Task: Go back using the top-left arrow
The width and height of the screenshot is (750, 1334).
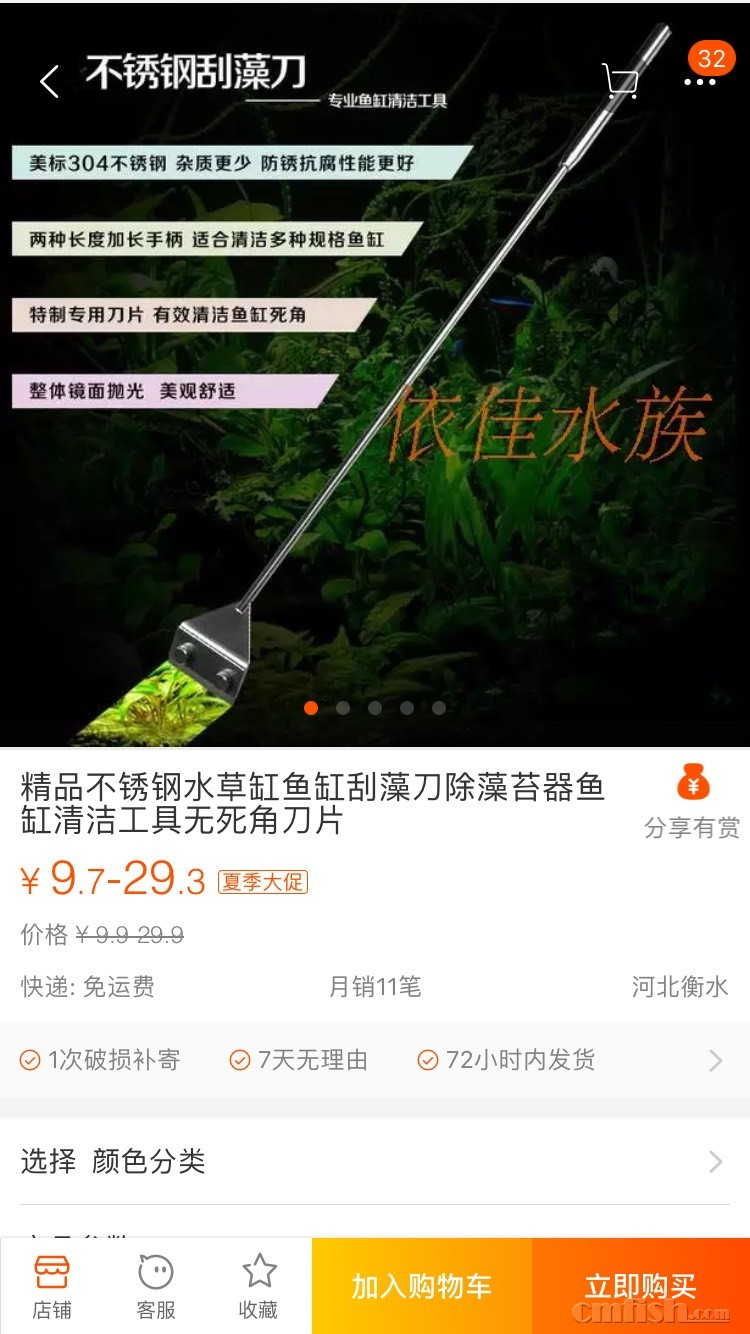Action: (49, 81)
